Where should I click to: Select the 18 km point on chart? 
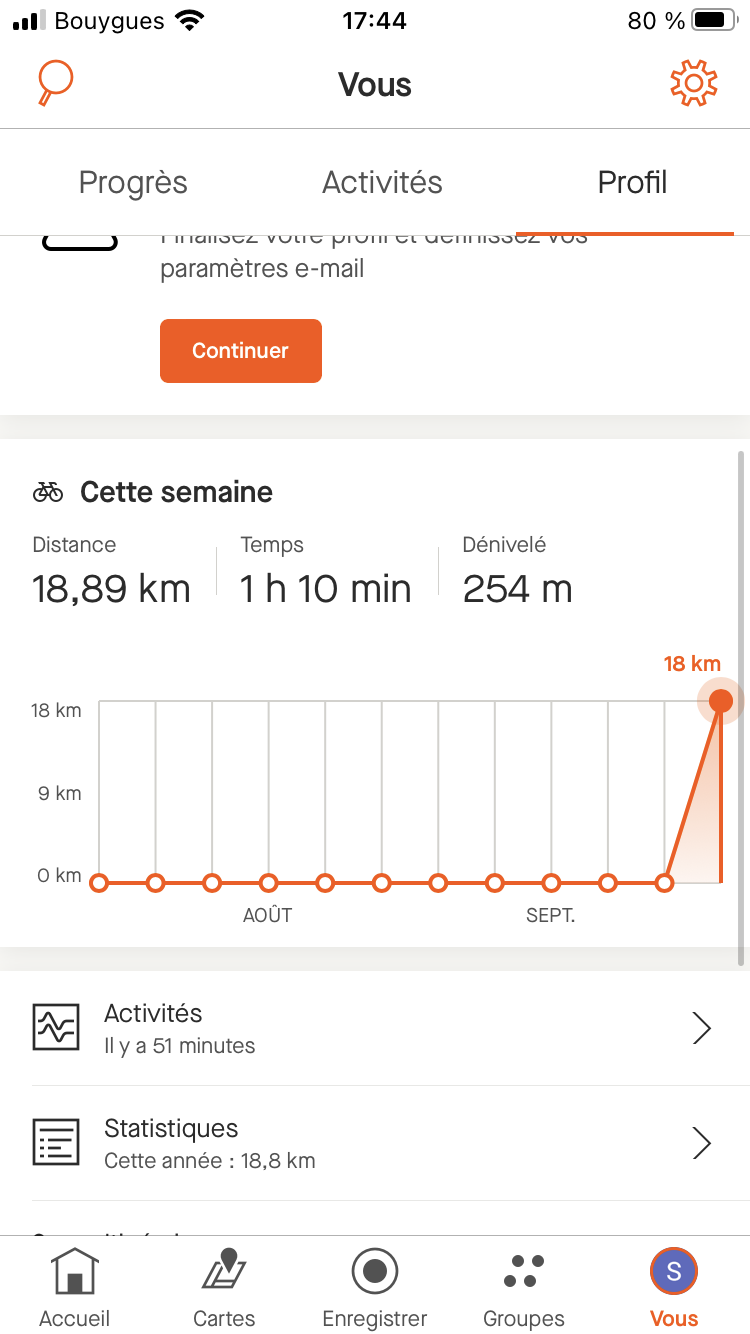721,701
